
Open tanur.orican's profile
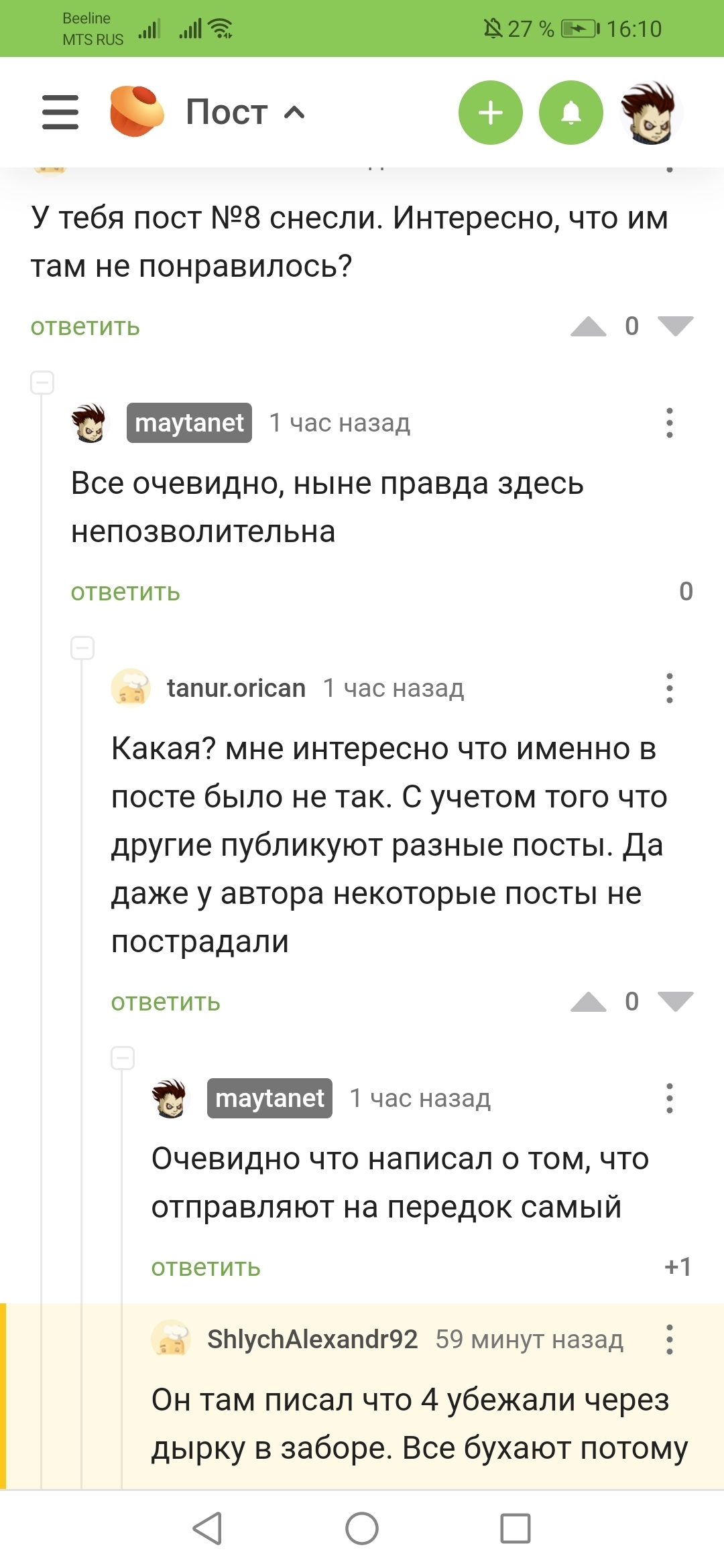coord(236,688)
